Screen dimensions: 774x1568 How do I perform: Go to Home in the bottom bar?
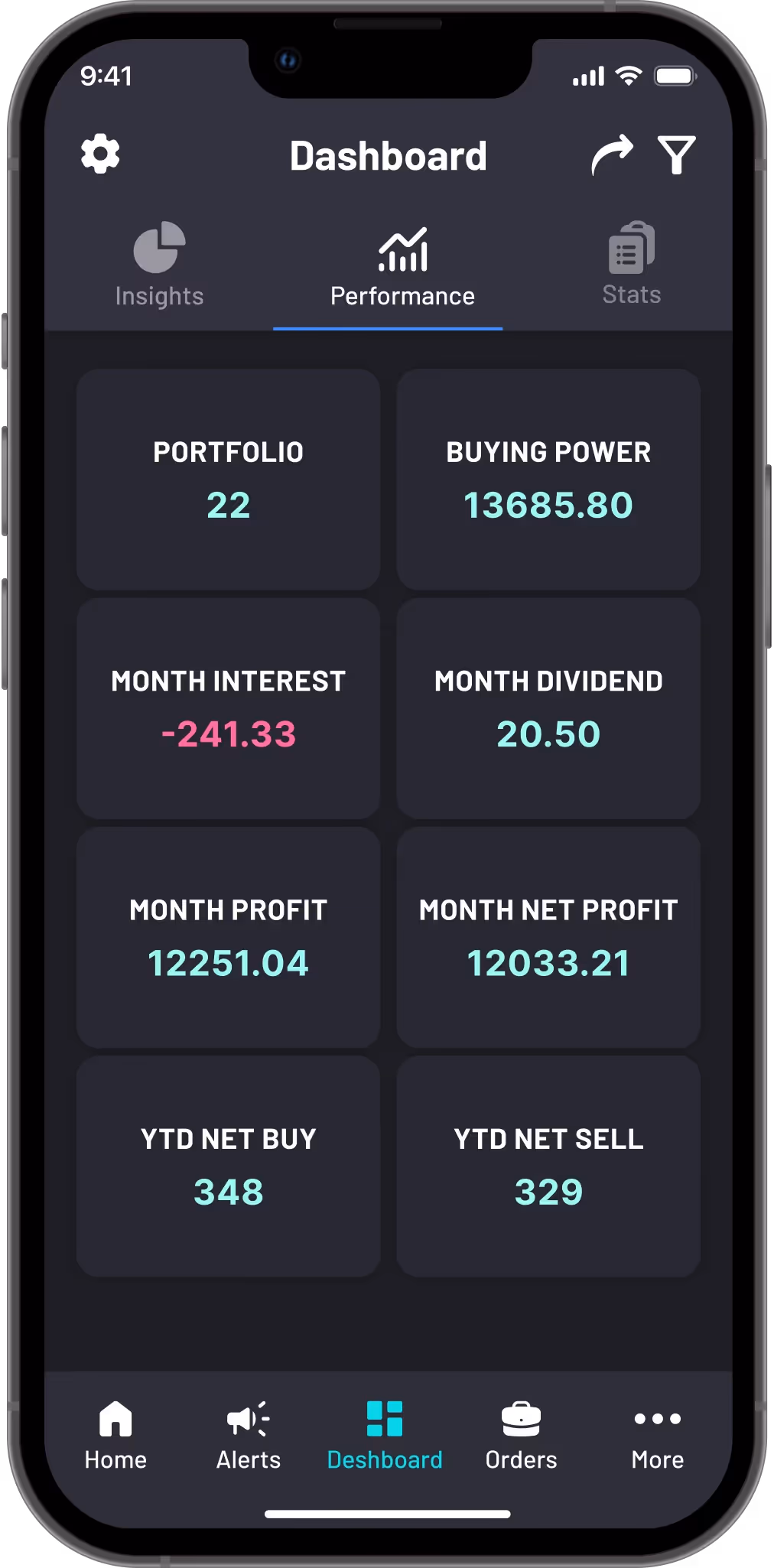[115, 1436]
